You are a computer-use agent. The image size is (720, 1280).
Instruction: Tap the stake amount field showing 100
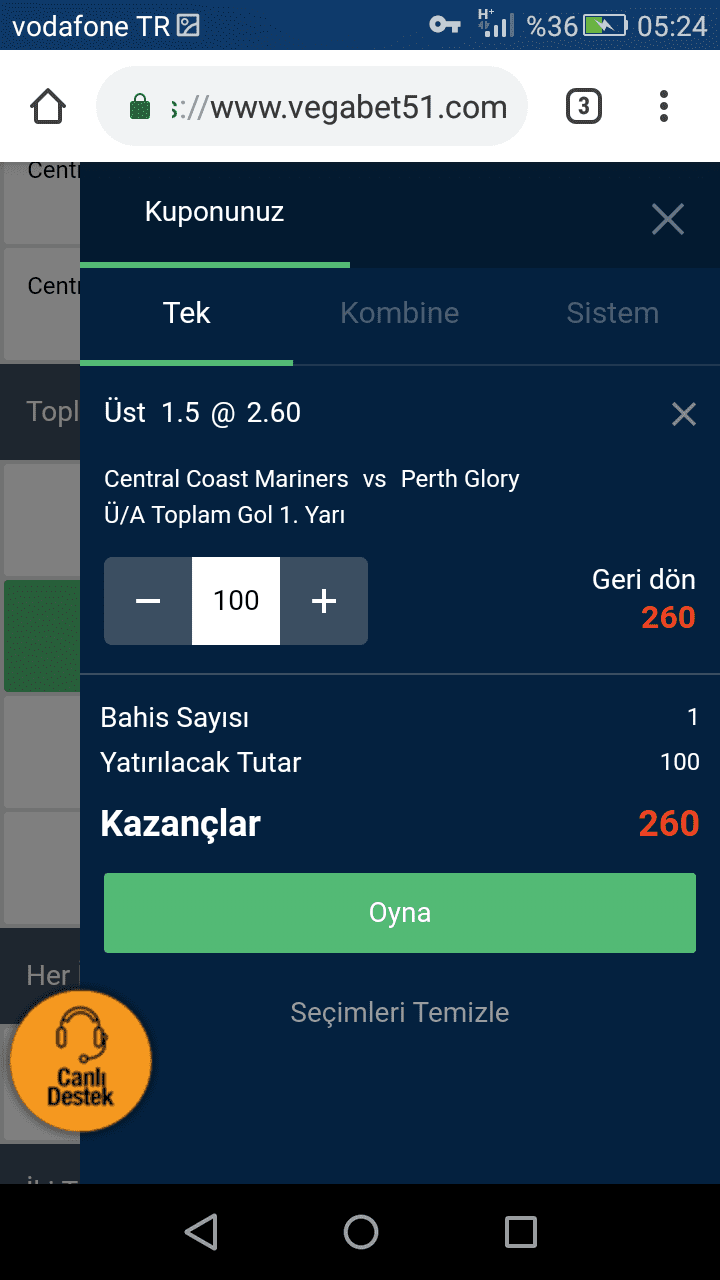236,601
